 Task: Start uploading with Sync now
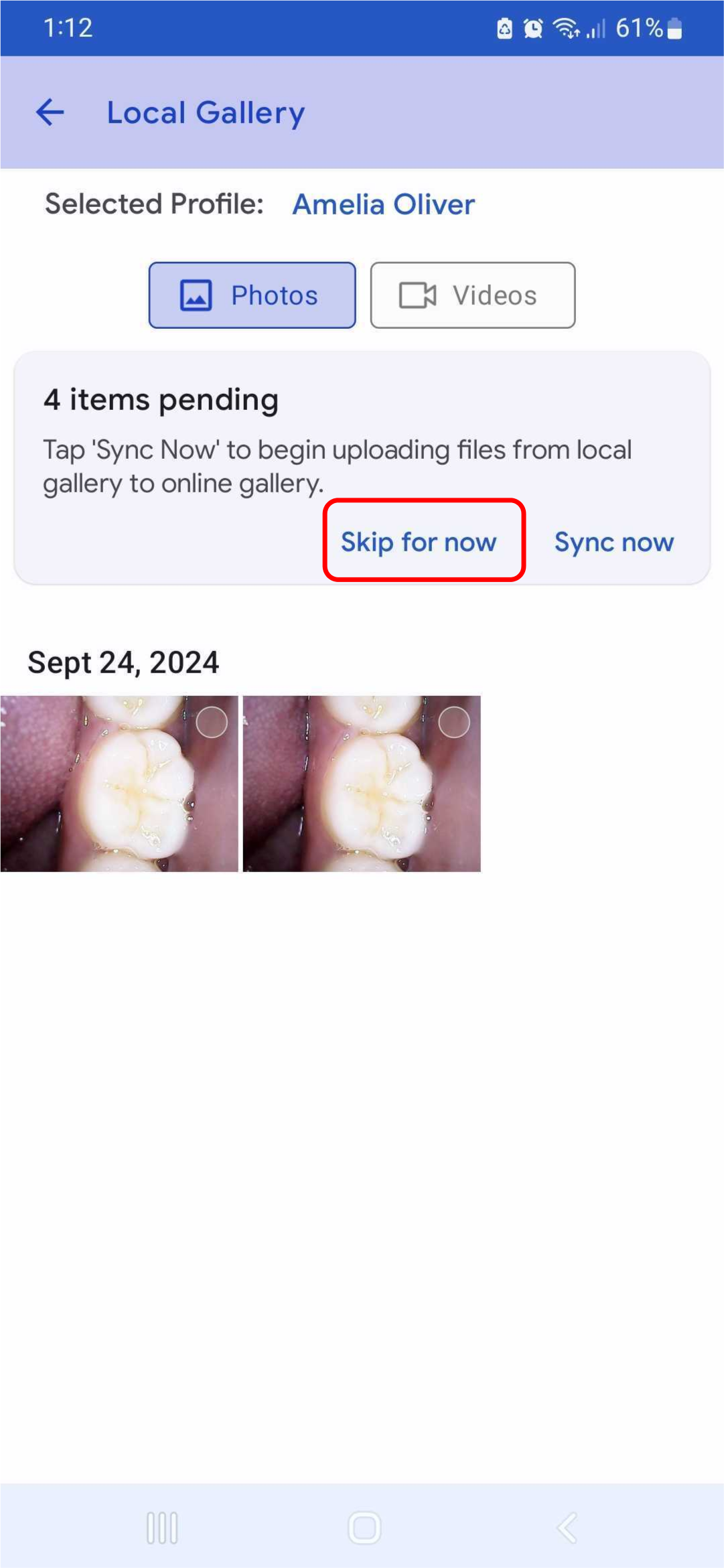click(613, 542)
